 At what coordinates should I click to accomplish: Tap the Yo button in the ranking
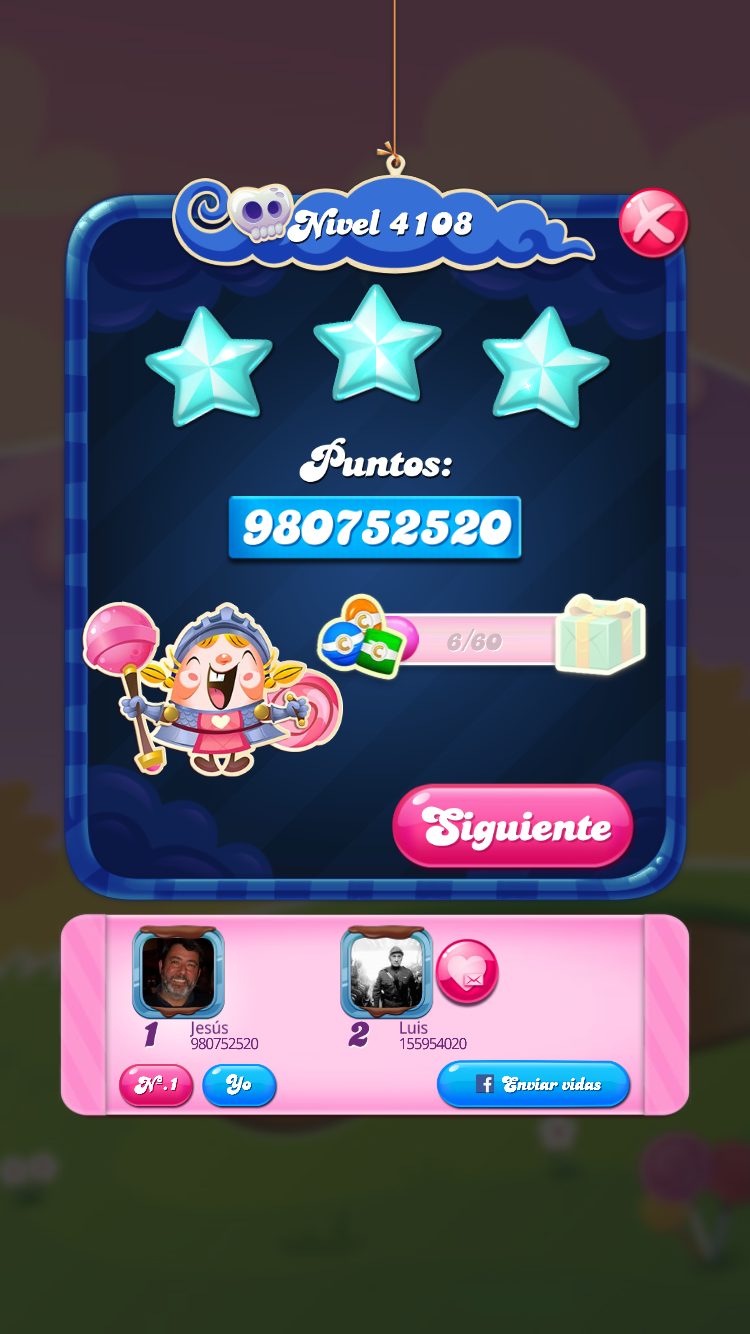(x=239, y=1085)
